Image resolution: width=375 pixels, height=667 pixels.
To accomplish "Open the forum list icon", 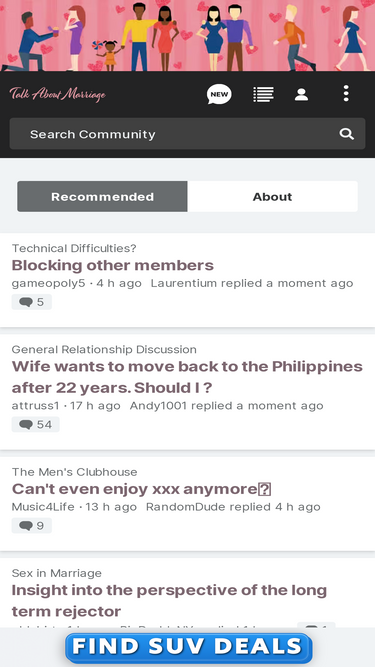I will 263,94.
